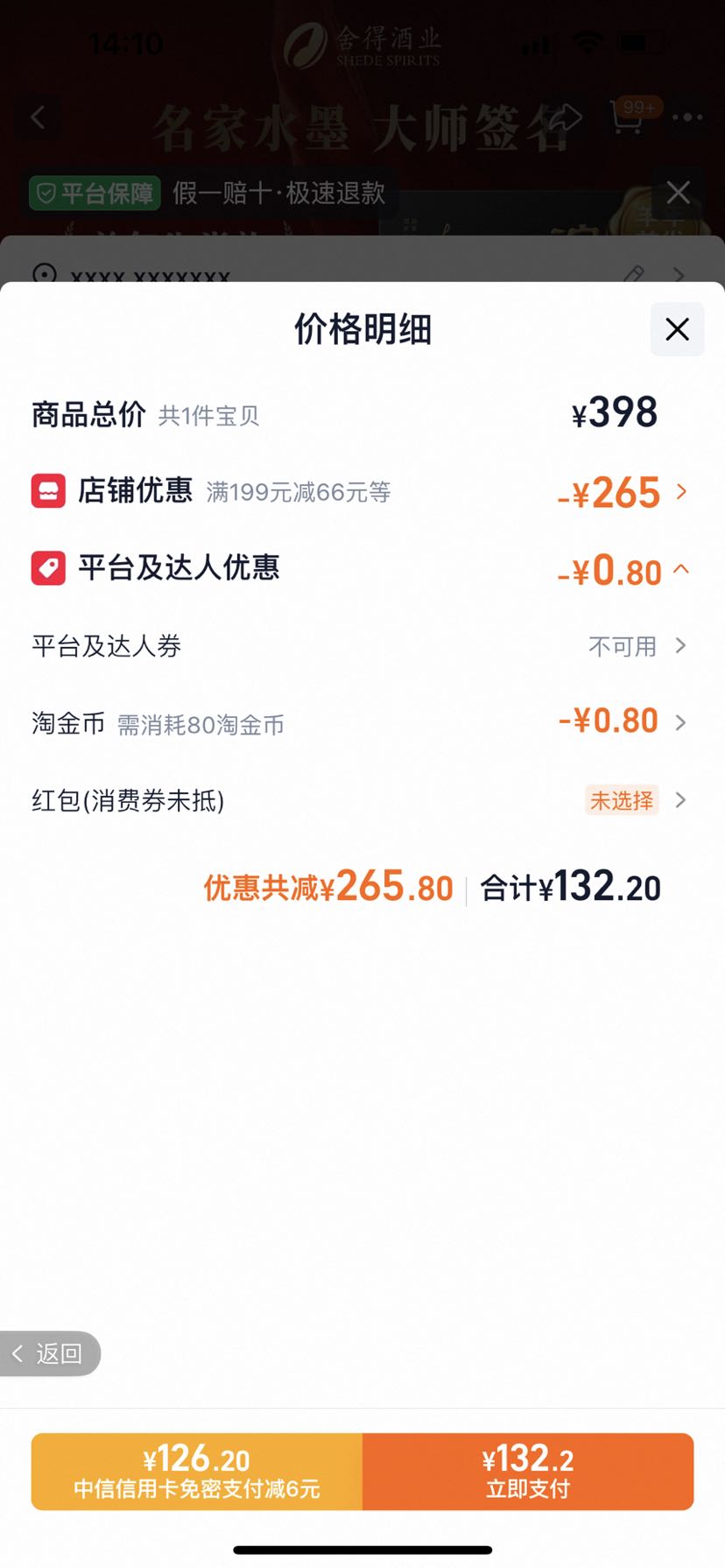
Task: Tap the 返回 back pill
Action: [50, 1354]
